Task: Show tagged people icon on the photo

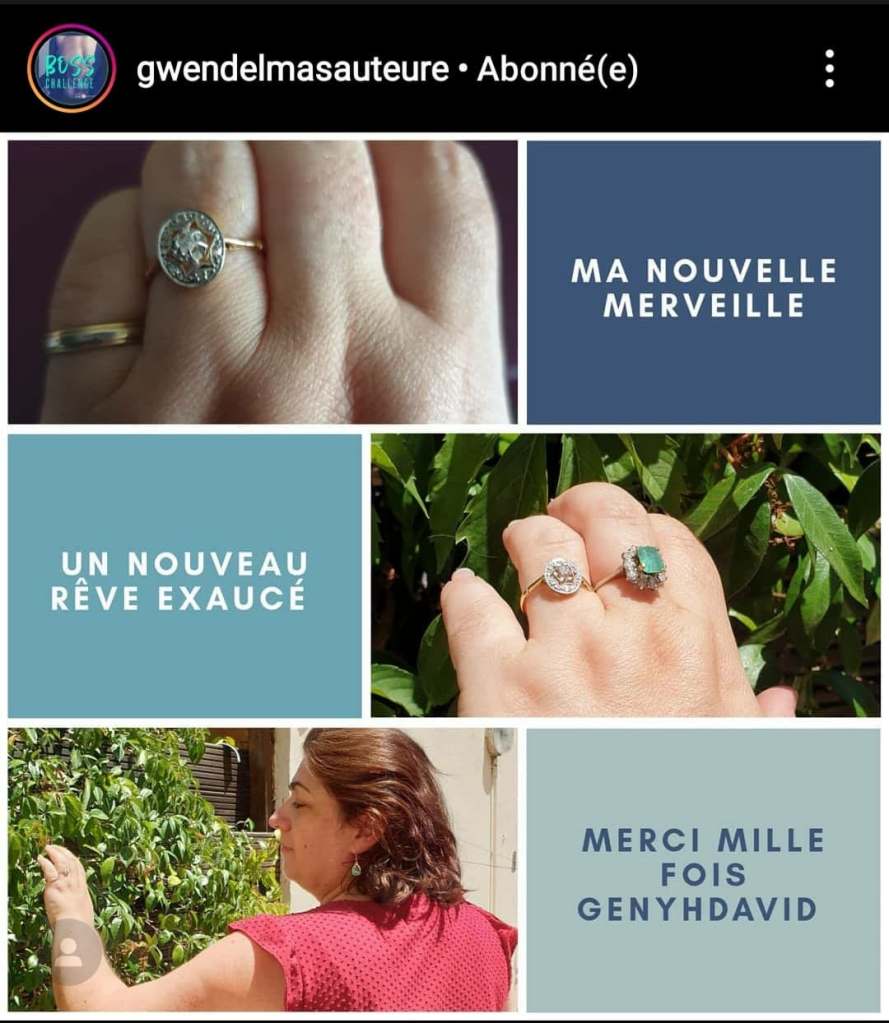Action: click(x=70, y=950)
